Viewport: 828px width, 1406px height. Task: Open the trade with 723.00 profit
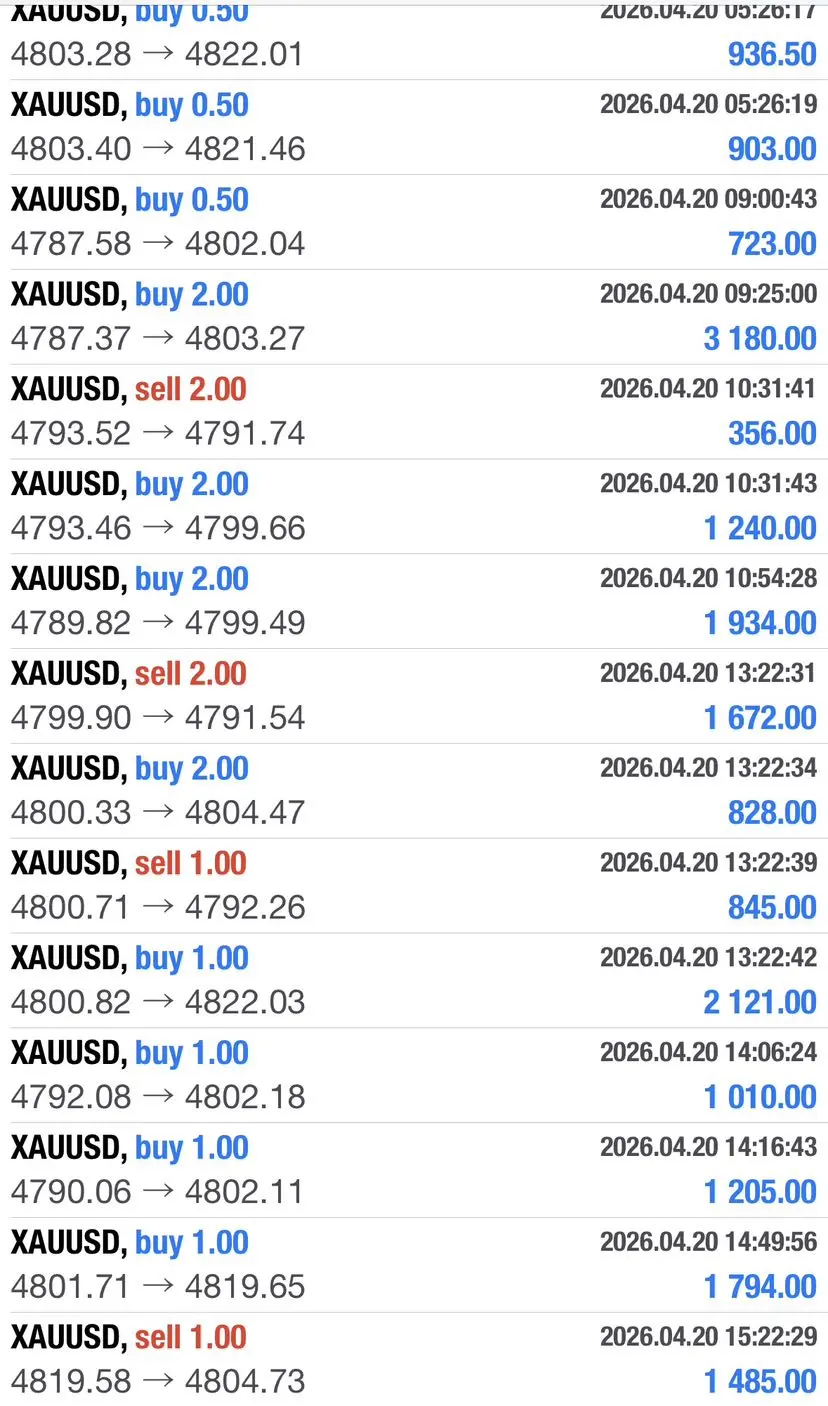(x=414, y=222)
